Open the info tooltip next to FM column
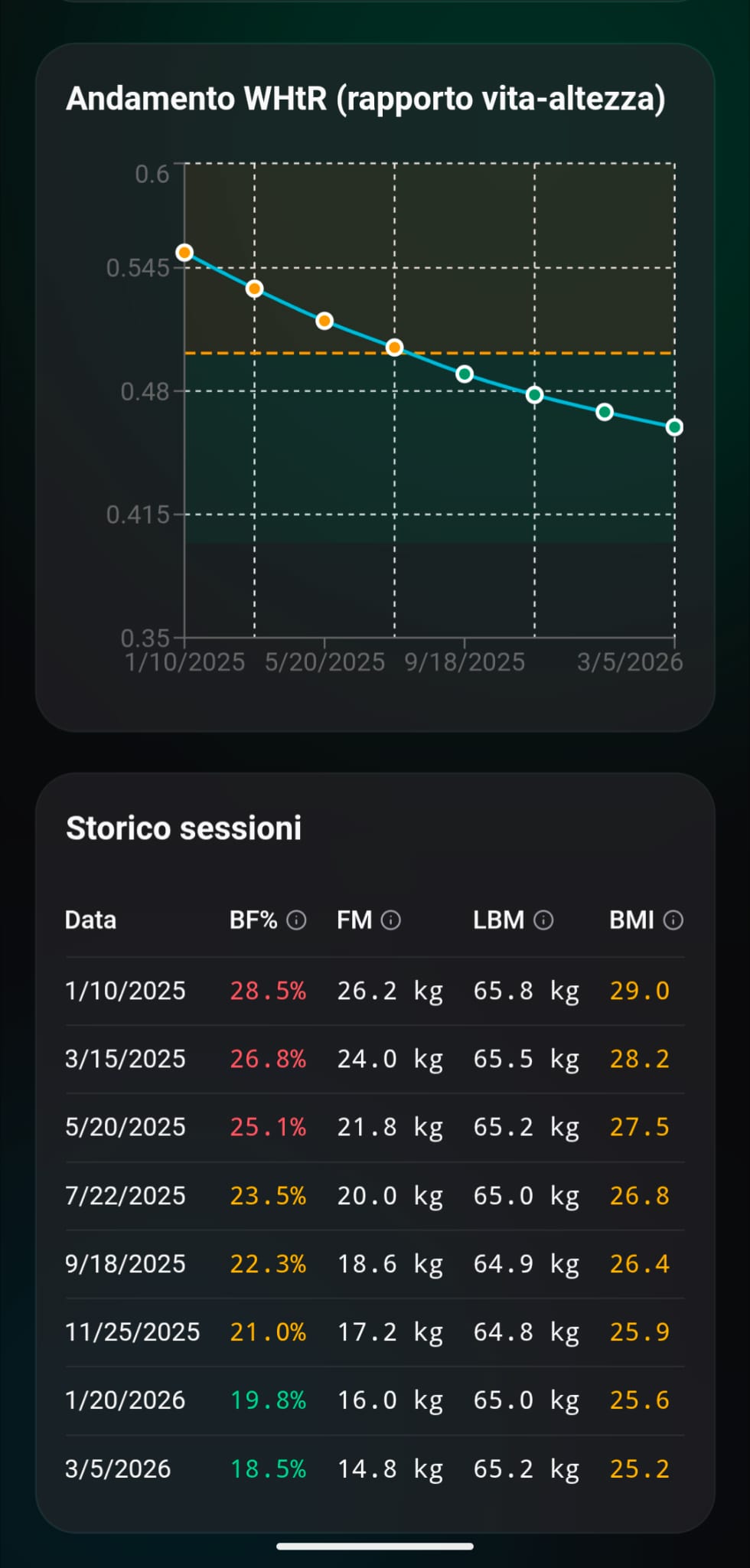 [391, 920]
